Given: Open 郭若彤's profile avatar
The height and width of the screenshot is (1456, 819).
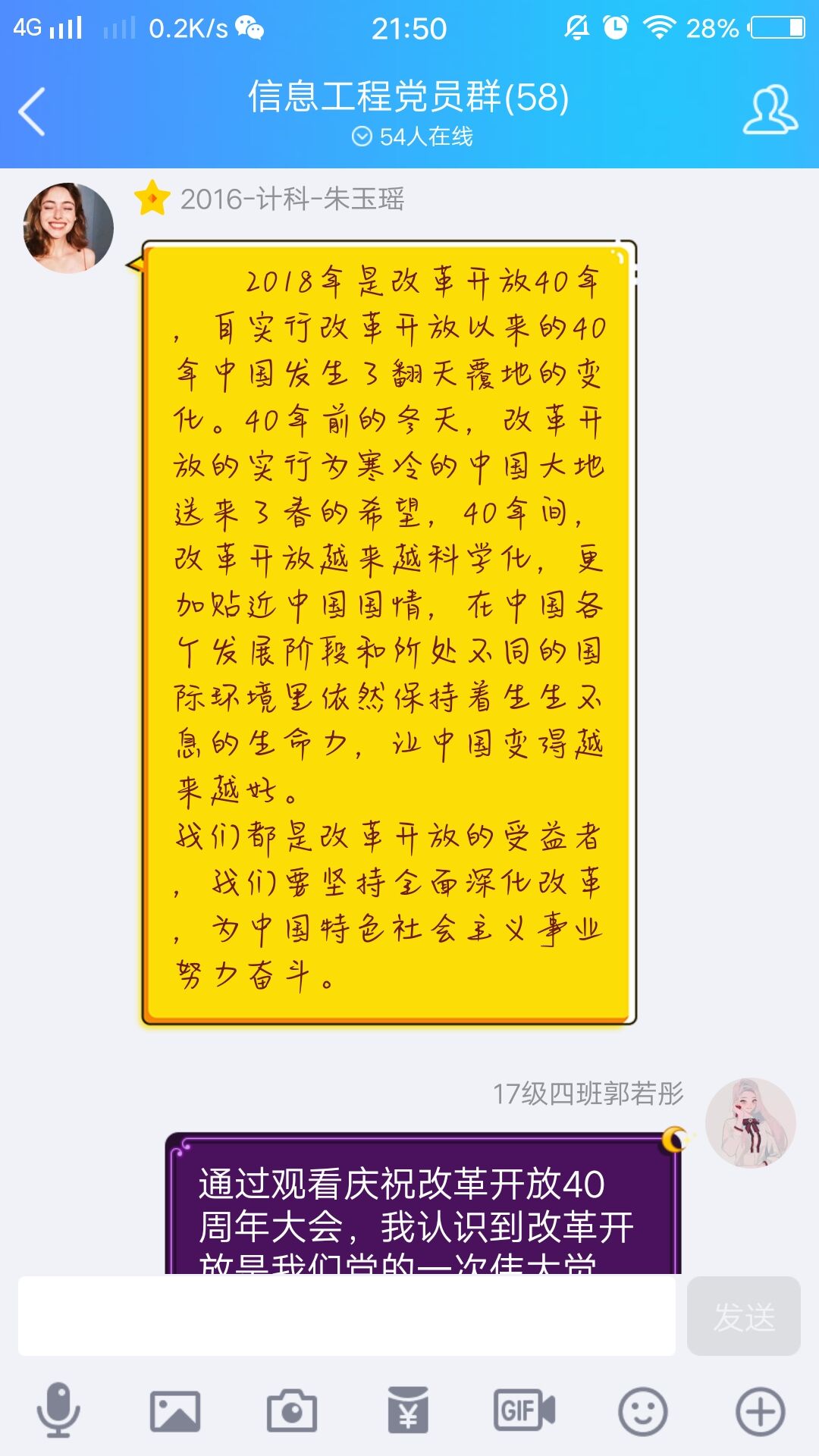Looking at the screenshot, I should (750, 1122).
